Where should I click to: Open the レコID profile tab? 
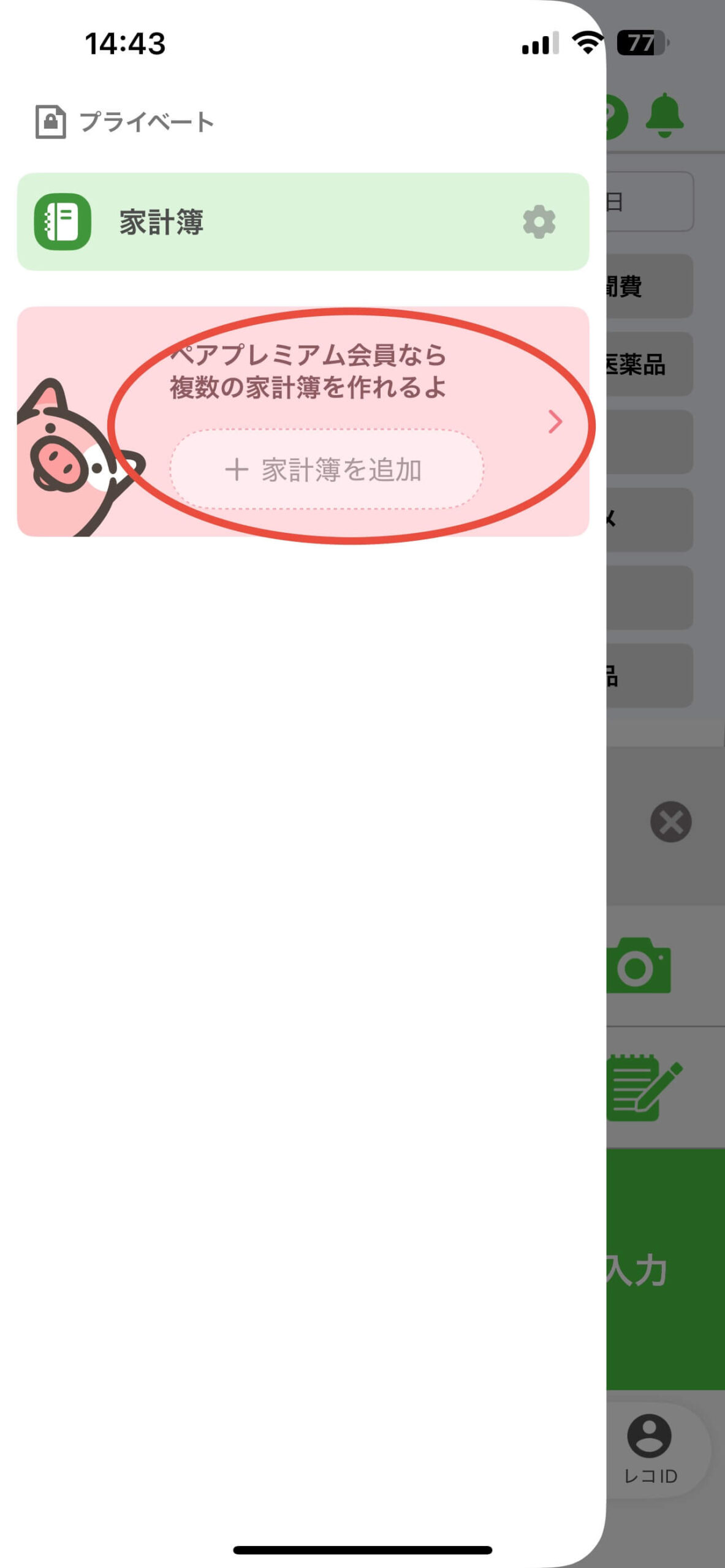pyautogui.click(x=650, y=1449)
